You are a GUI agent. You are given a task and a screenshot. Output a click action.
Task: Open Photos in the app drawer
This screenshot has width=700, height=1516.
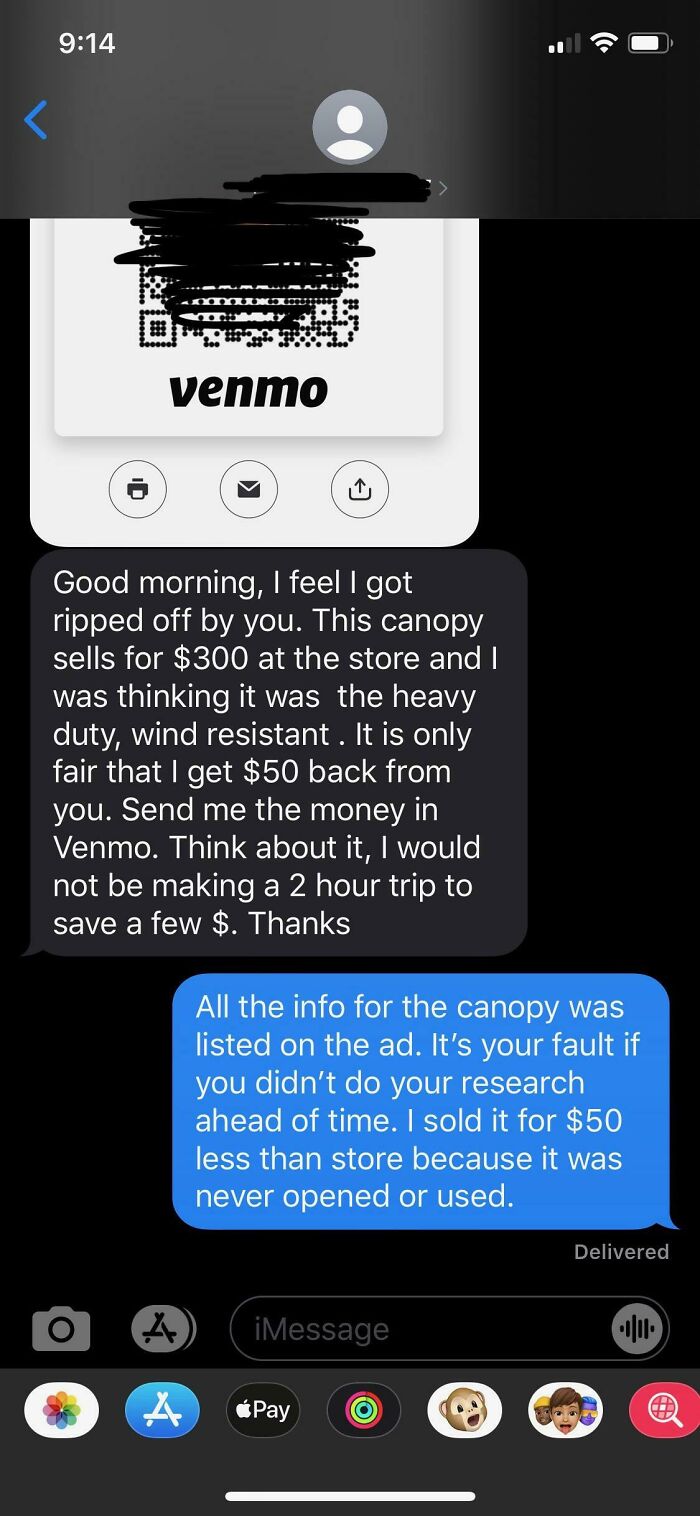[x=61, y=1410]
